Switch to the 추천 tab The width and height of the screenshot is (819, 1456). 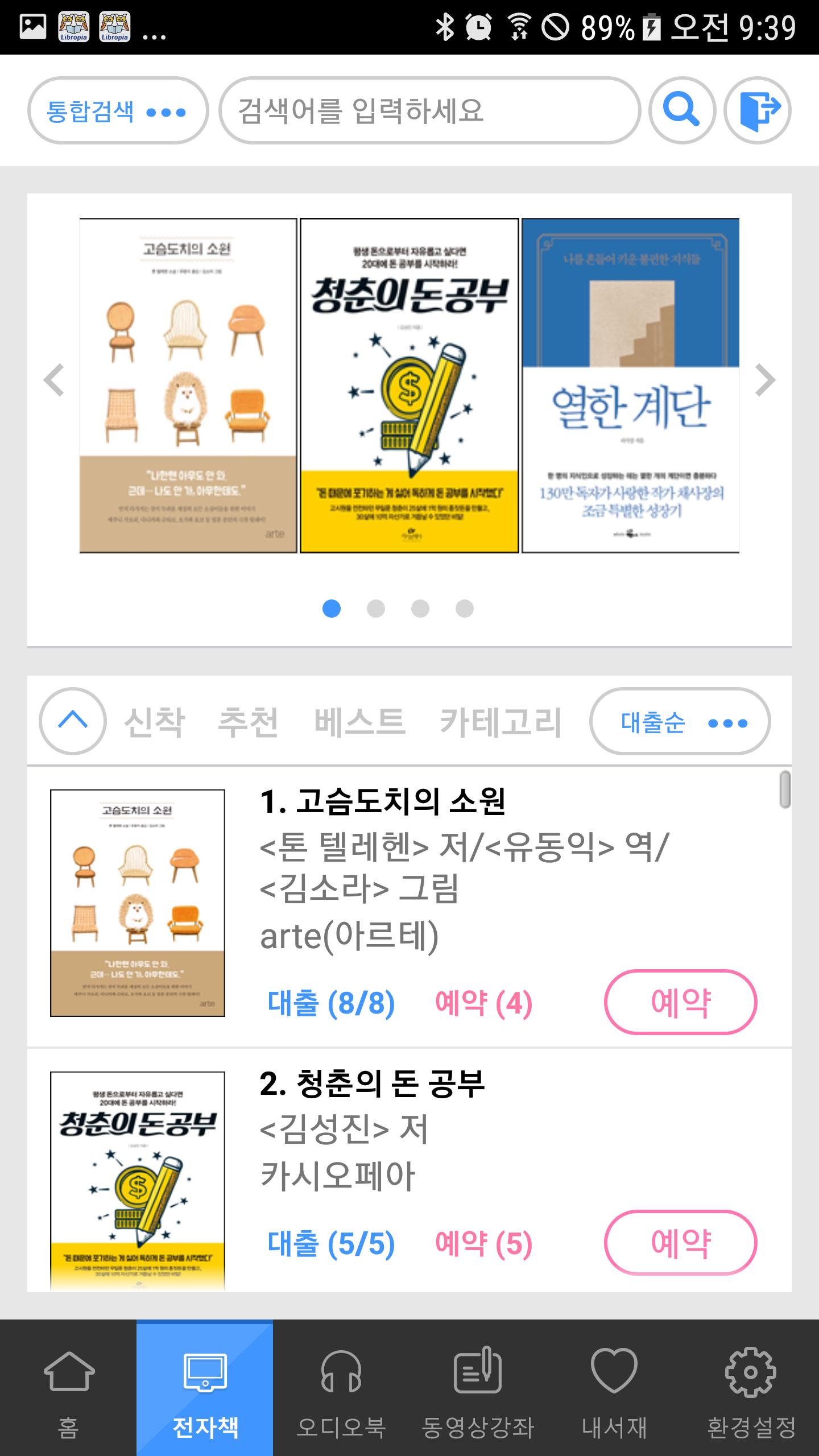point(248,722)
